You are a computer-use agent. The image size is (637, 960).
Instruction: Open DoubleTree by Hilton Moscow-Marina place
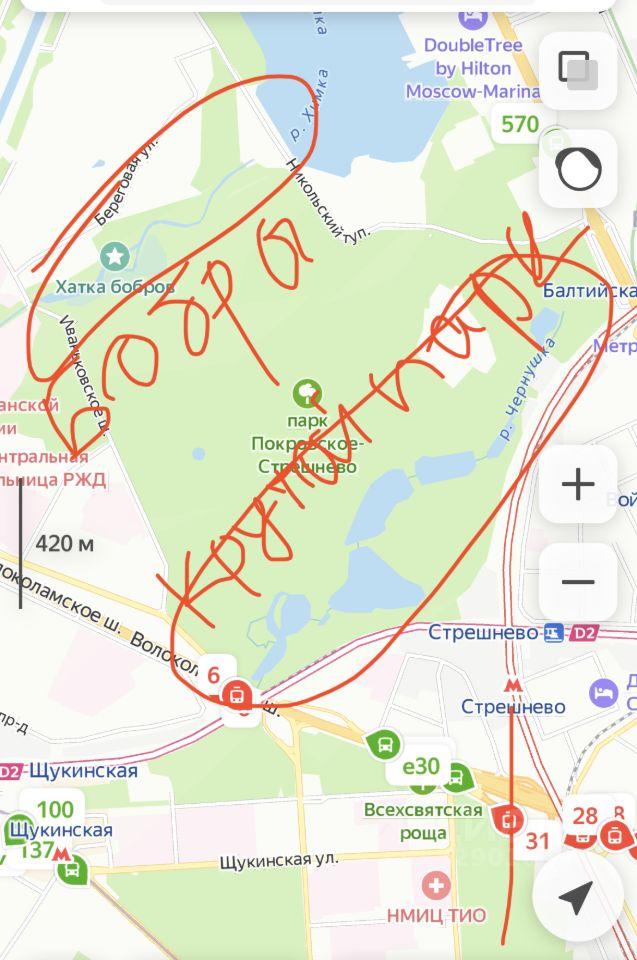coord(472,17)
